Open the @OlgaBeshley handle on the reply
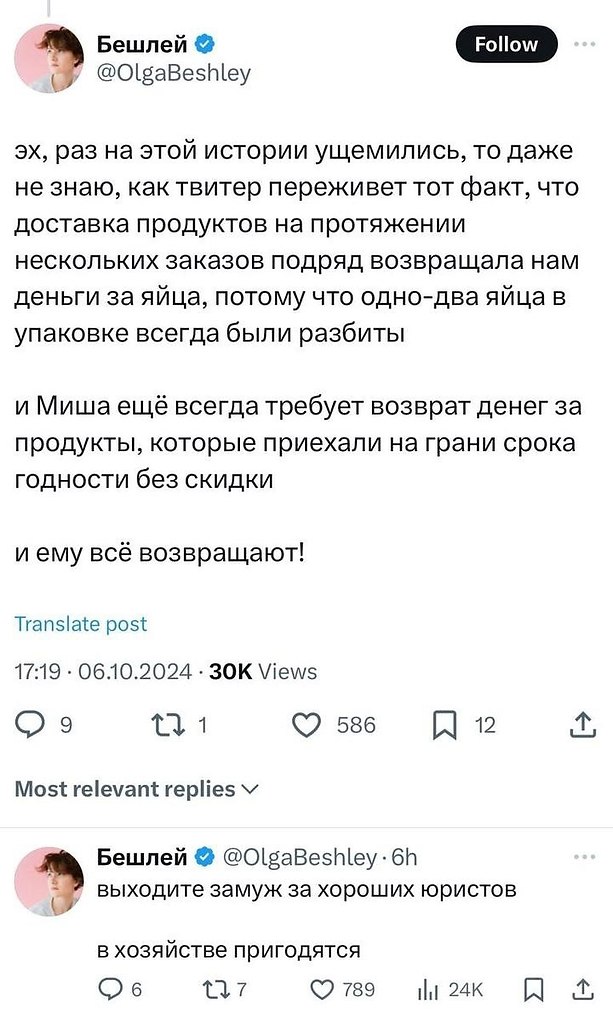Viewport: 613px width, 1024px height. click(298, 857)
